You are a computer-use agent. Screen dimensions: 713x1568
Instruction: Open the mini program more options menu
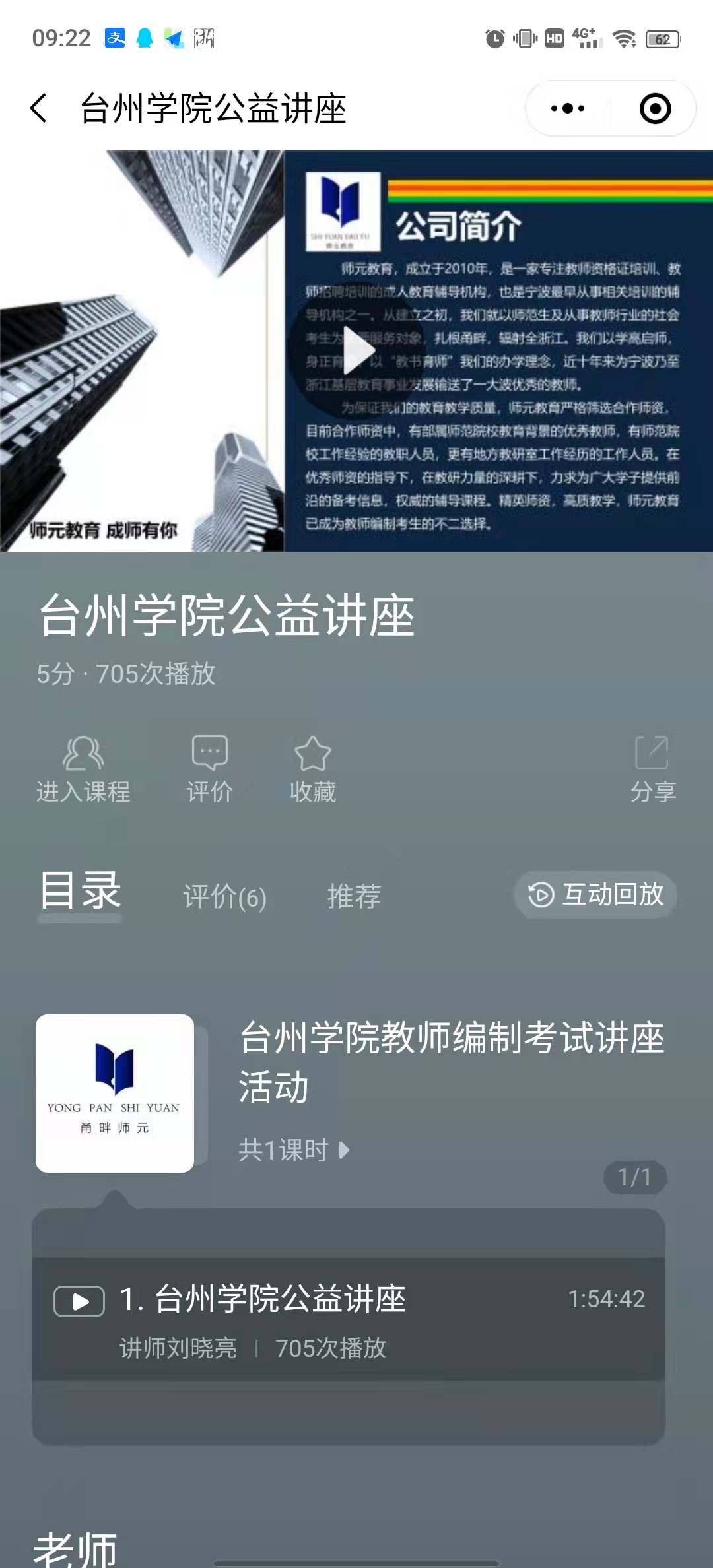coord(568,108)
